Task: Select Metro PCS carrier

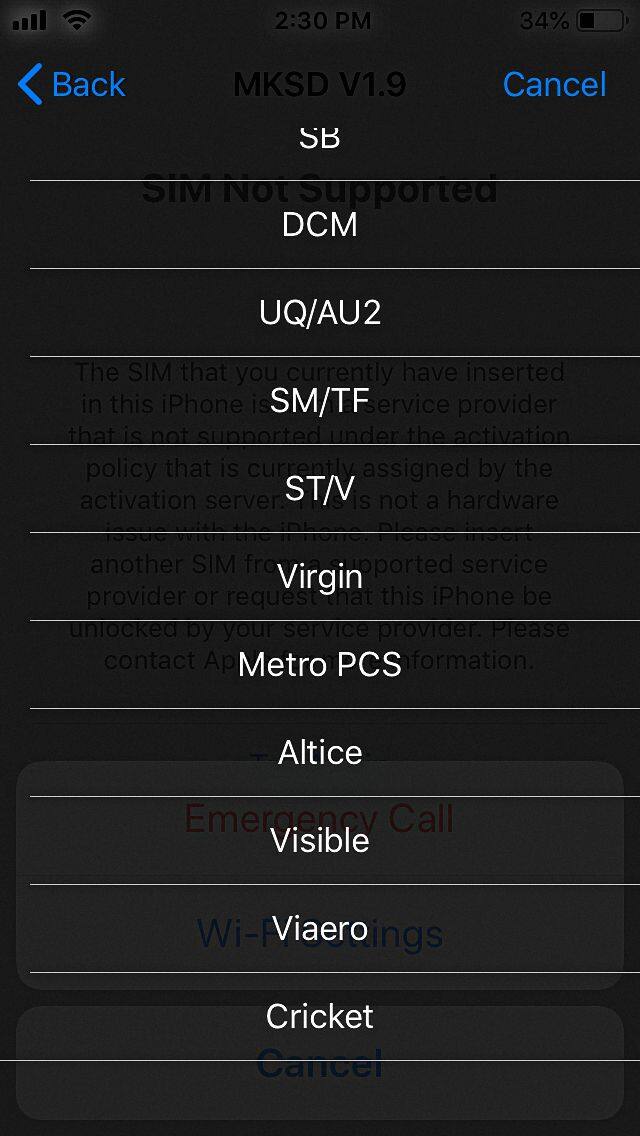Action: coord(320,665)
